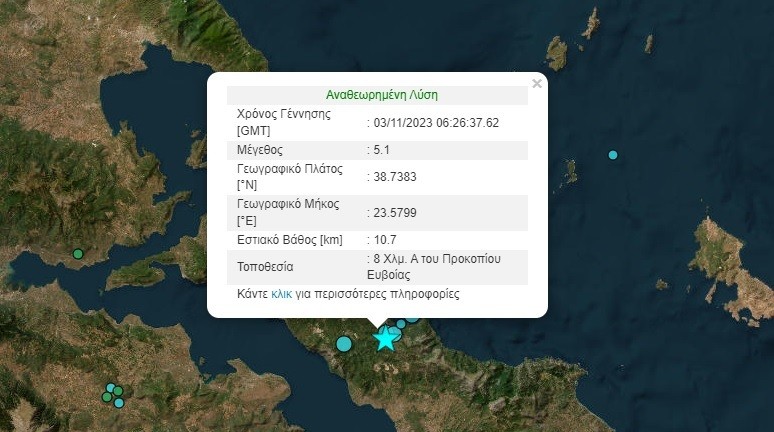Select the star epicenter marker
Viewport: 774px width, 432px height.
(385, 339)
